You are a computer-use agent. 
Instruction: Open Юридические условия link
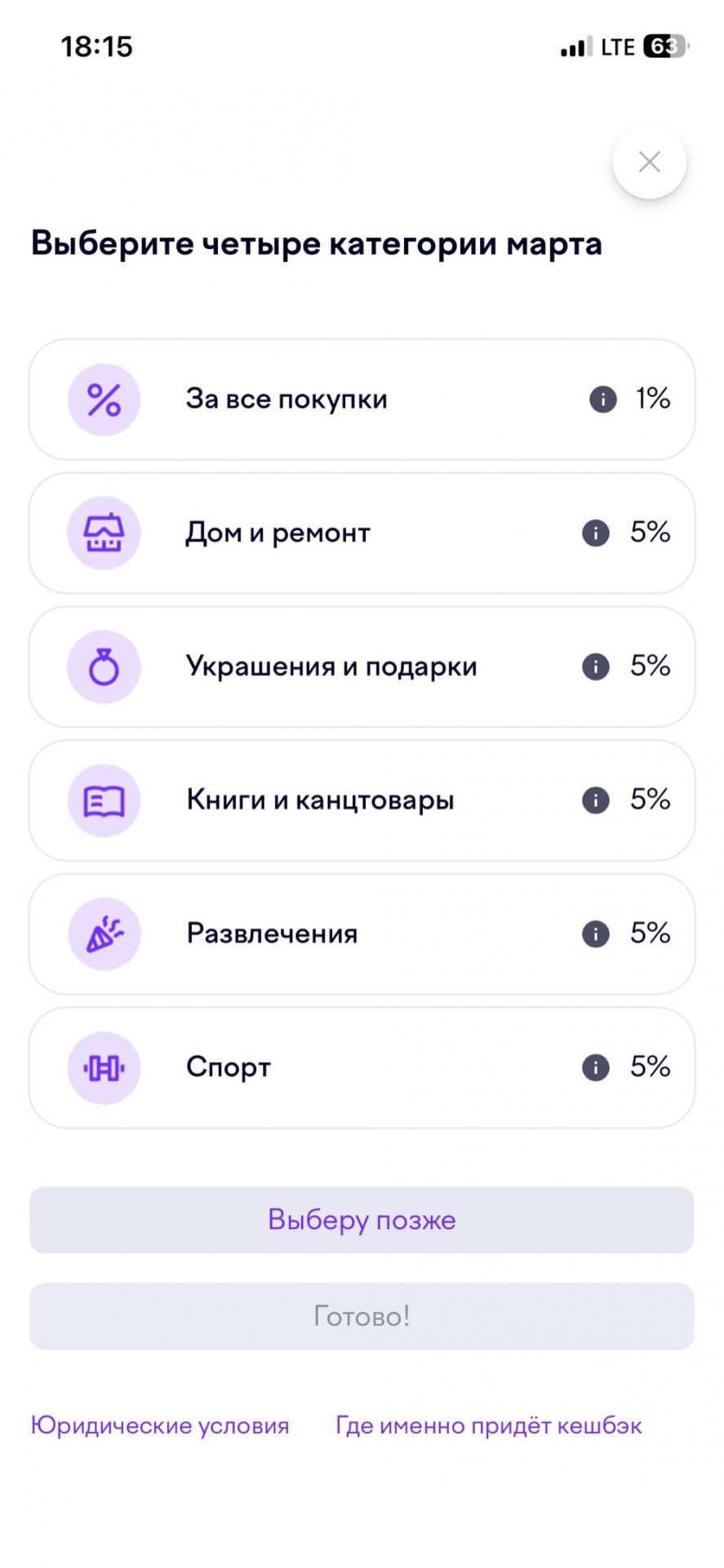click(x=160, y=1426)
